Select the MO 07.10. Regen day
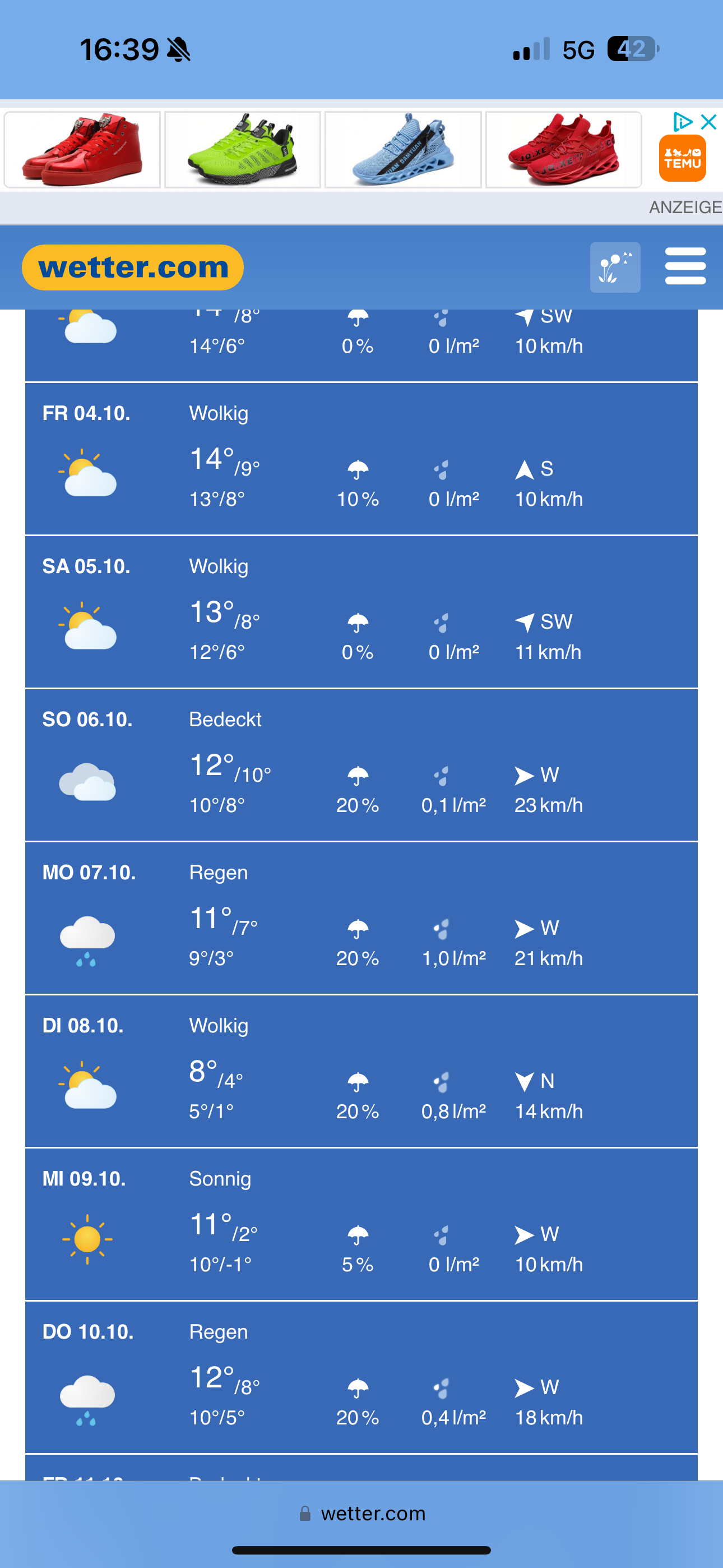Image resolution: width=723 pixels, height=1568 pixels. point(361,918)
